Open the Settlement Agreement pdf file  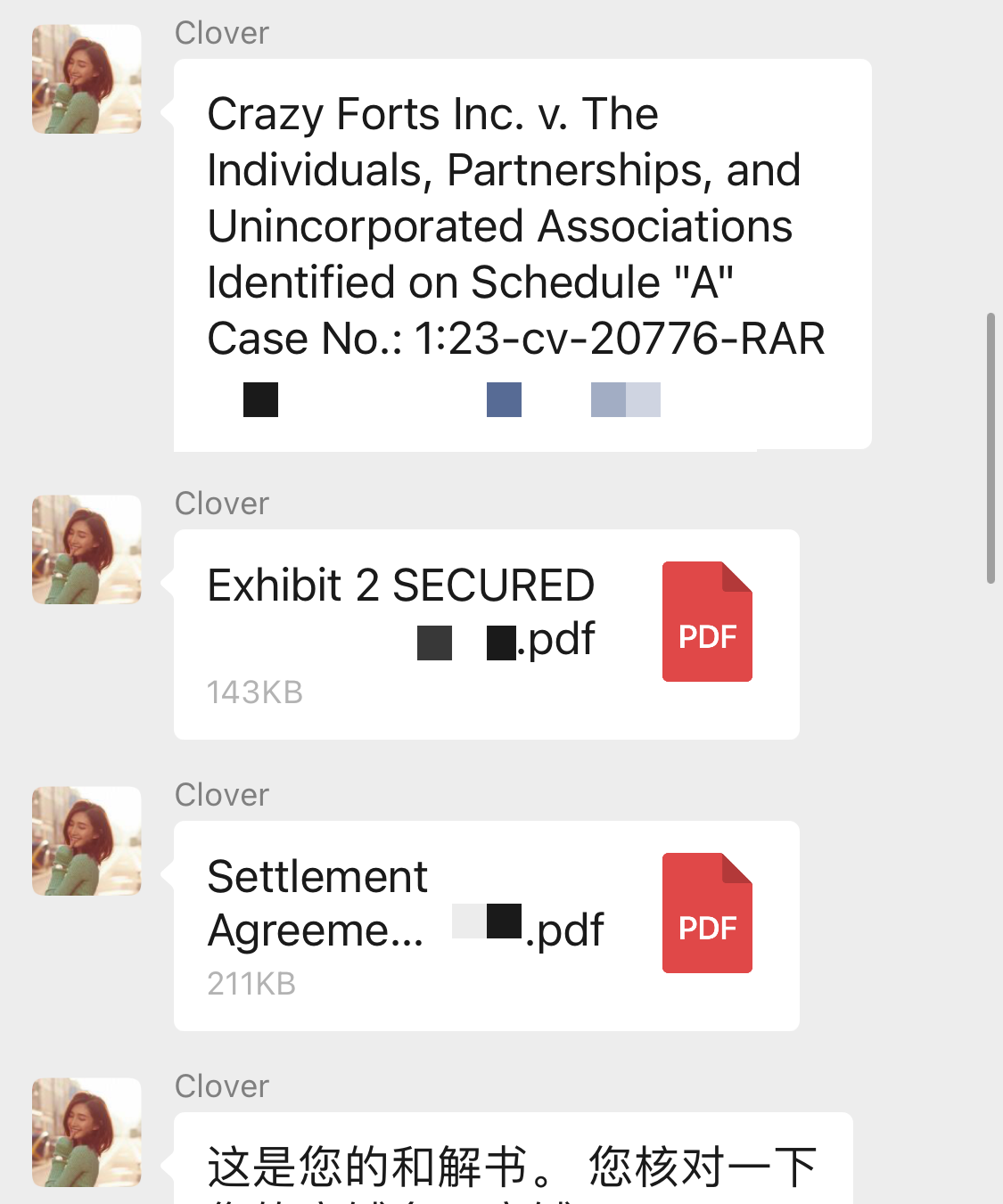pyautogui.click(x=486, y=925)
